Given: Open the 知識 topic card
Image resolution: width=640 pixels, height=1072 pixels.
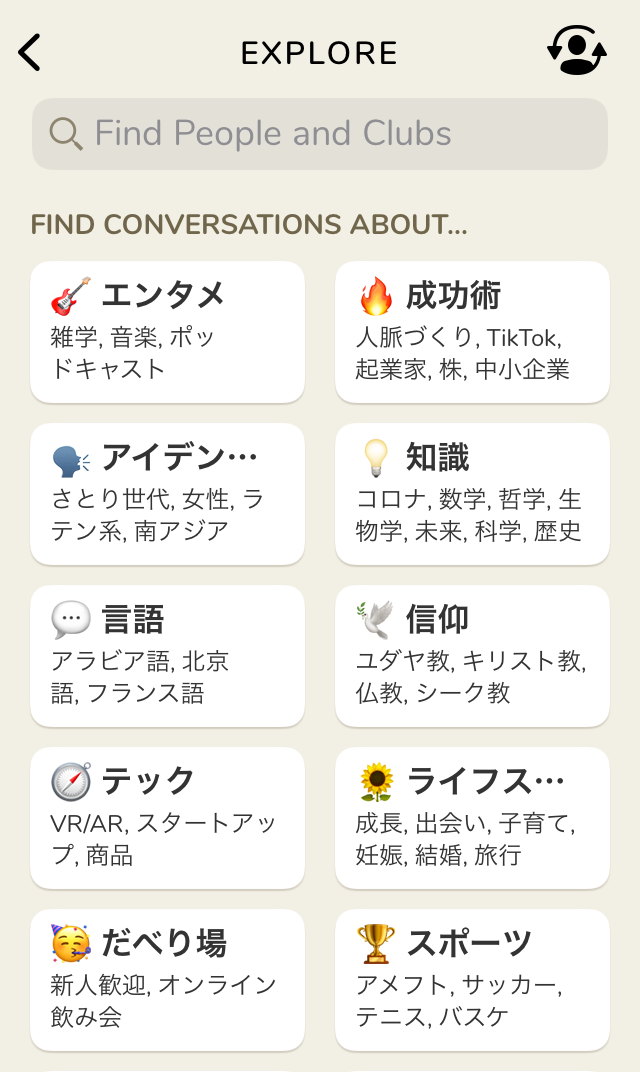Looking at the screenshot, I should [472, 494].
